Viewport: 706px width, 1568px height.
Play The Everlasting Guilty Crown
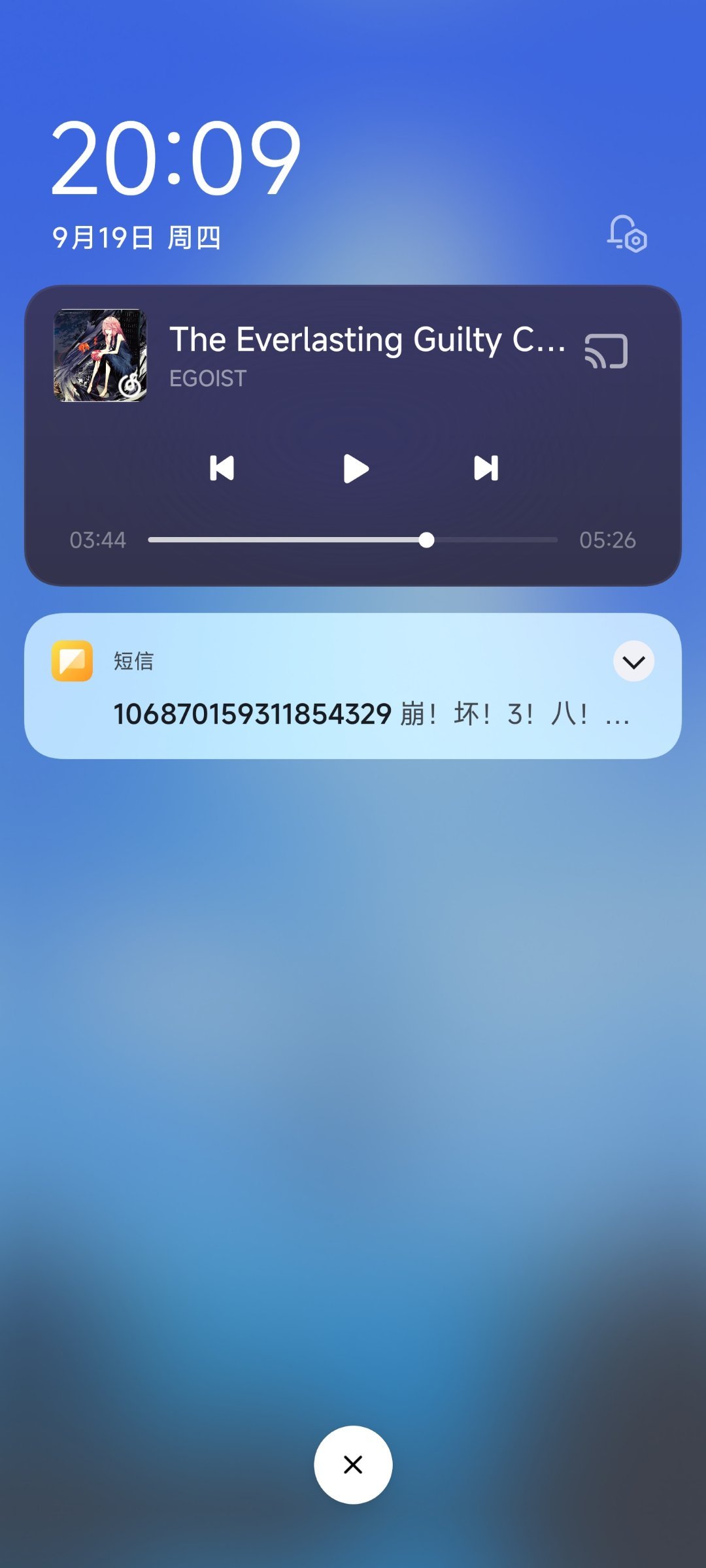(x=356, y=468)
